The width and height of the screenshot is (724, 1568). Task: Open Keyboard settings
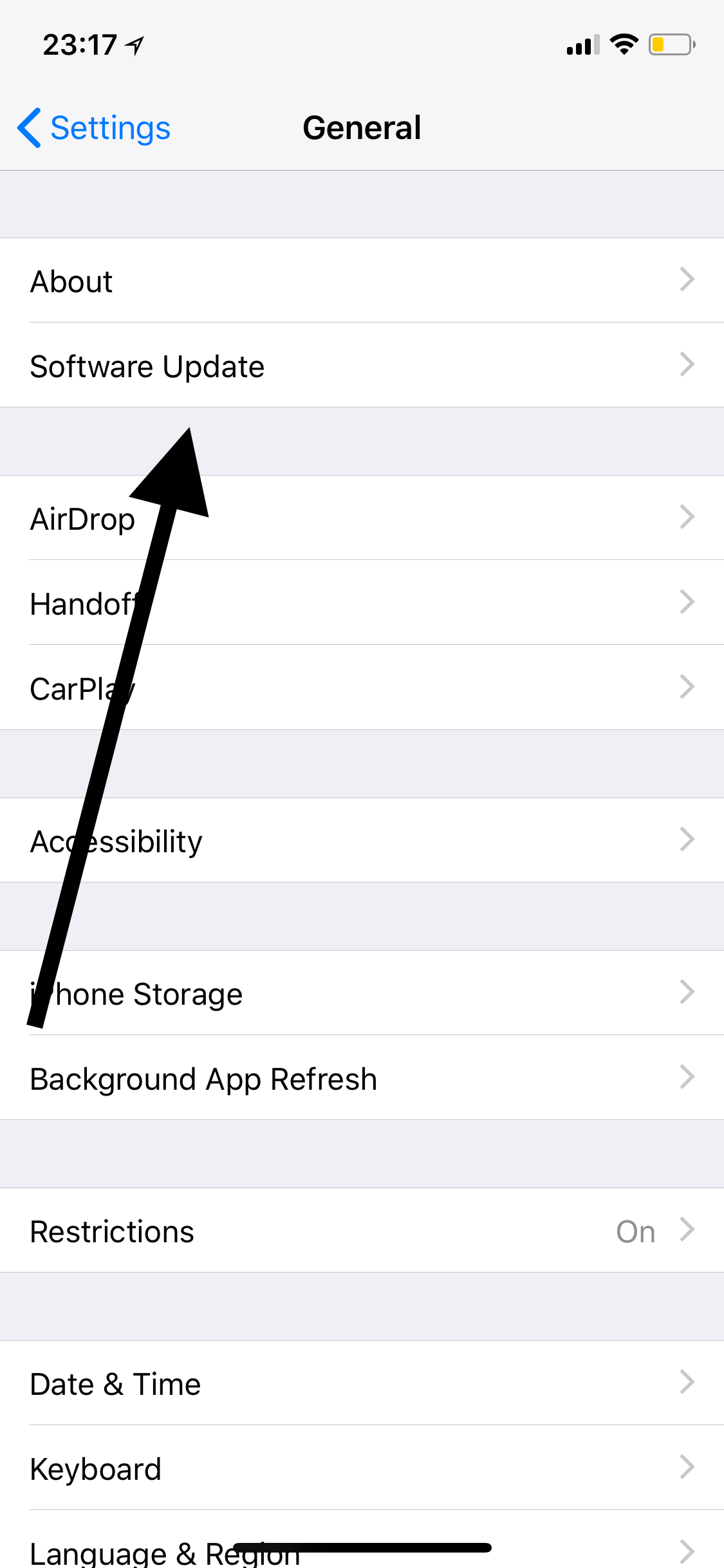point(362,1468)
